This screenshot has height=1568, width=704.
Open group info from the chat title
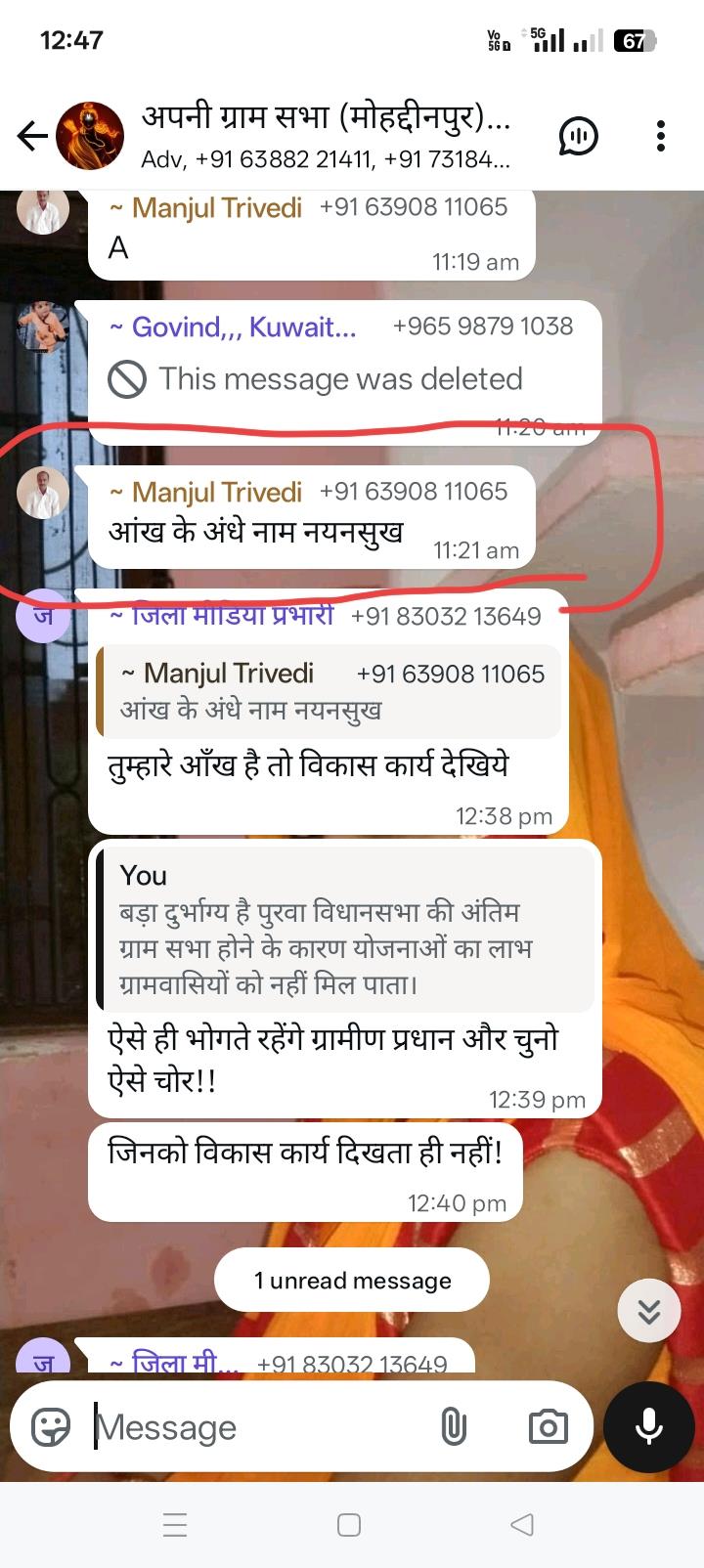coord(326,136)
